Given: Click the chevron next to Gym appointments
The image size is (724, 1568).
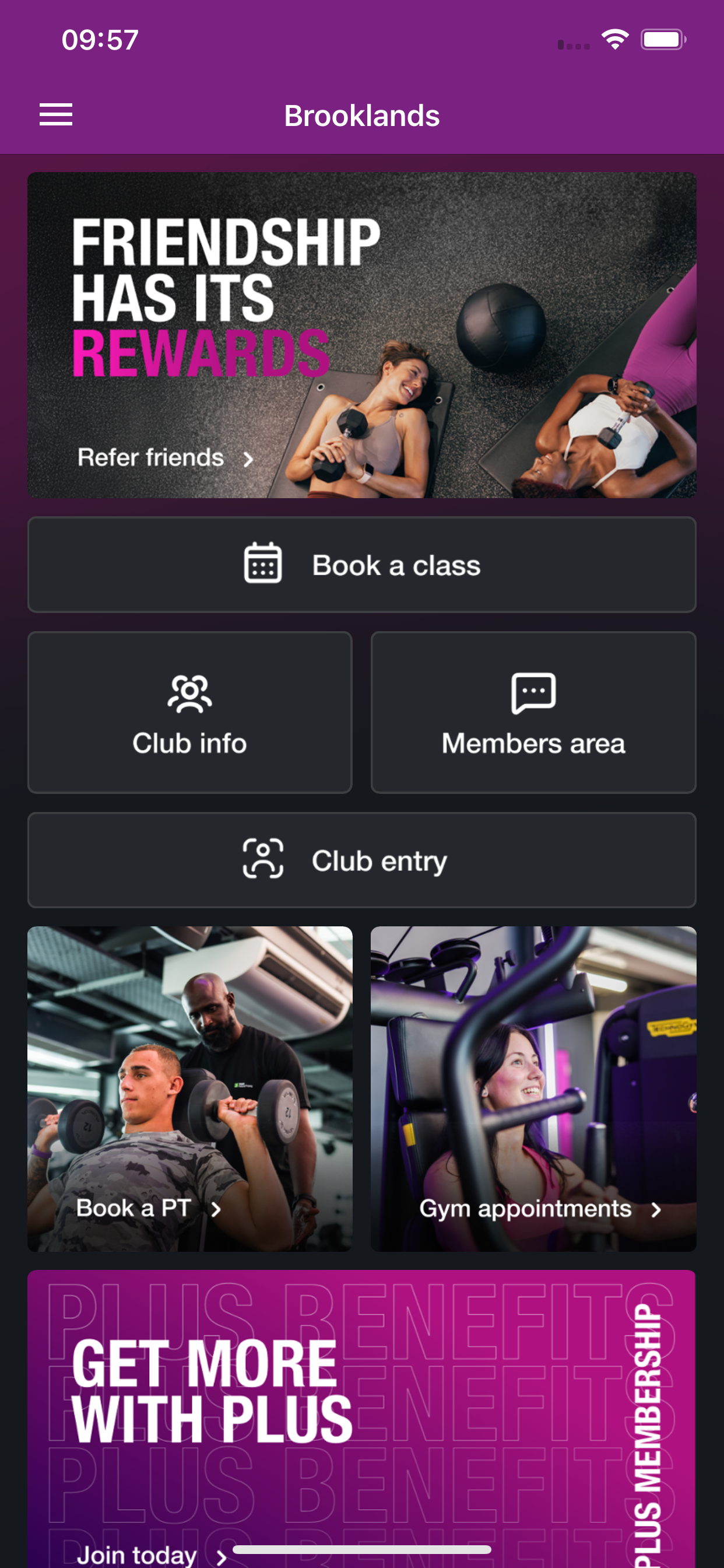Looking at the screenshot, I should [656, 1209].
